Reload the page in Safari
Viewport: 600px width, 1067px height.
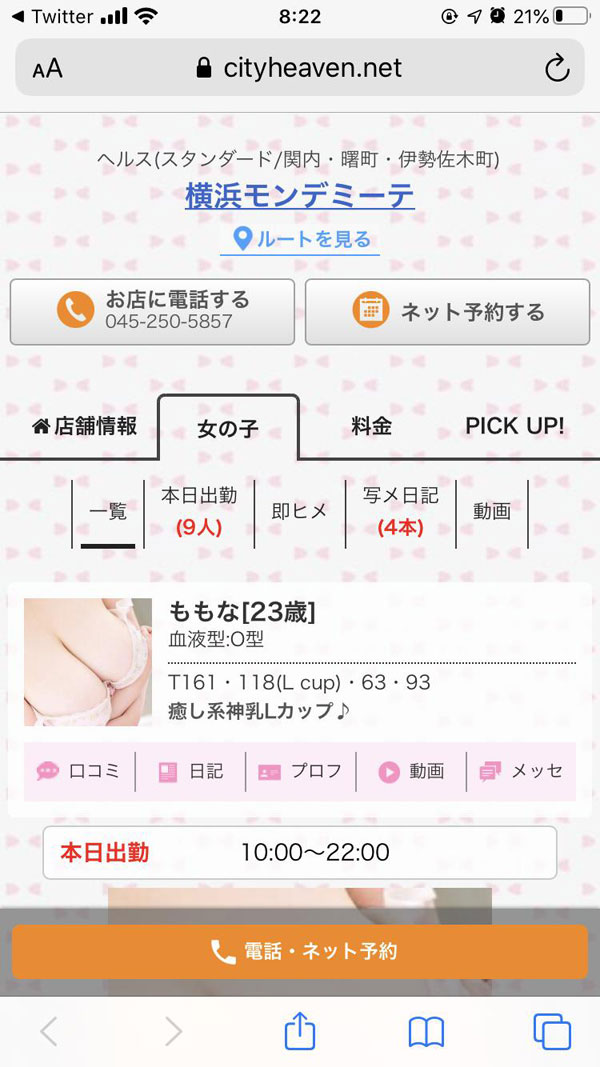(x=557, y=68)
